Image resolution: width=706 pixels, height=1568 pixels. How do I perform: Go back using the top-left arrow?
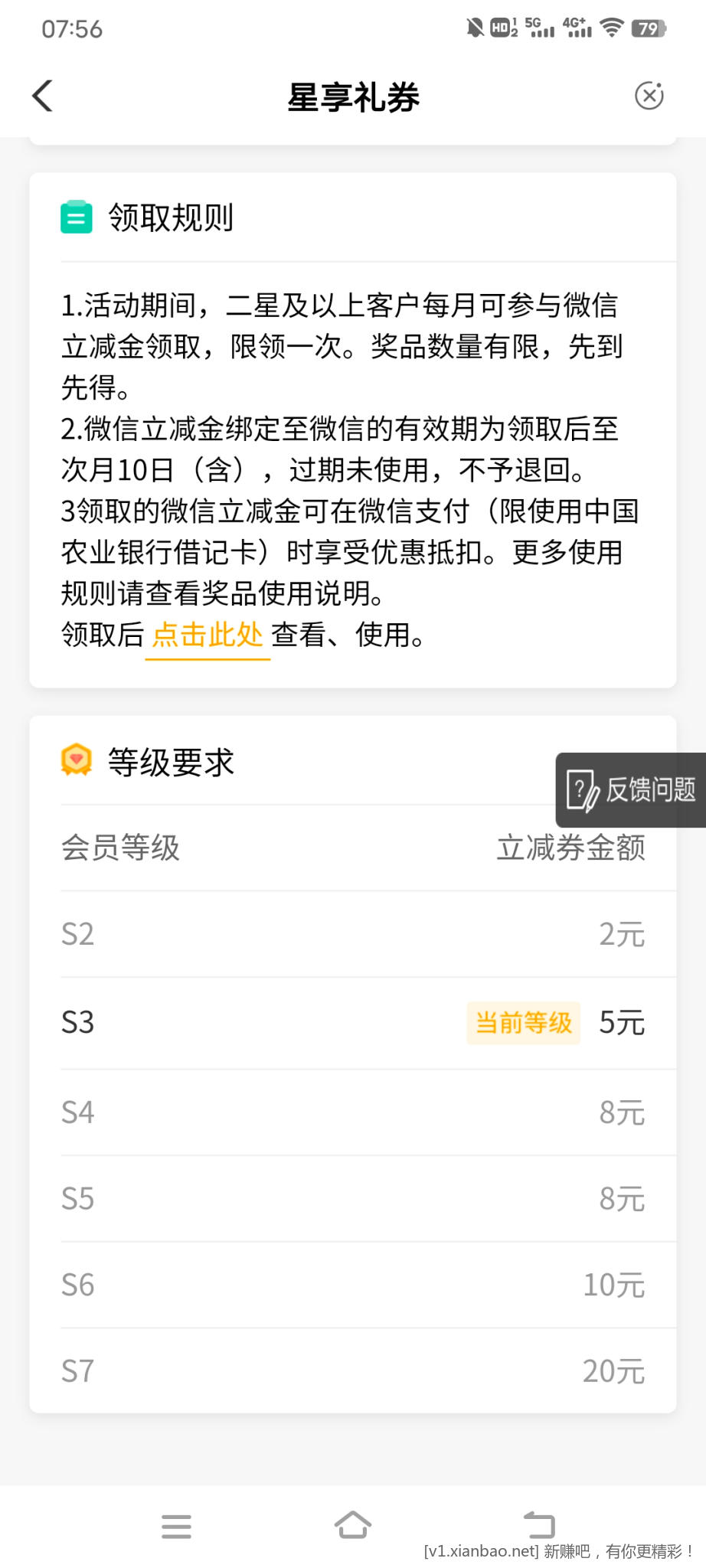(x=43, y=96)
